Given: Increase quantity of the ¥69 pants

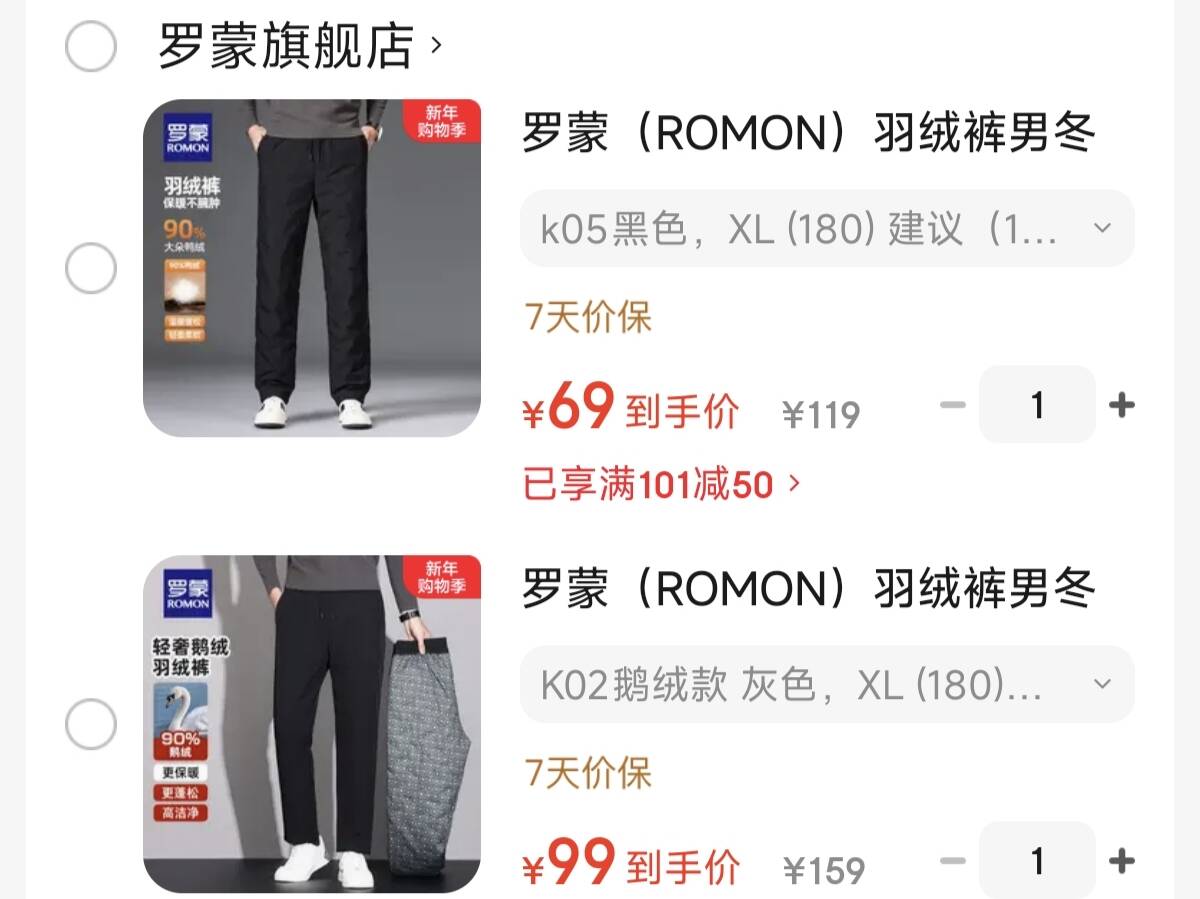Looking at the screenshot, I should [x=1122, y=405].
